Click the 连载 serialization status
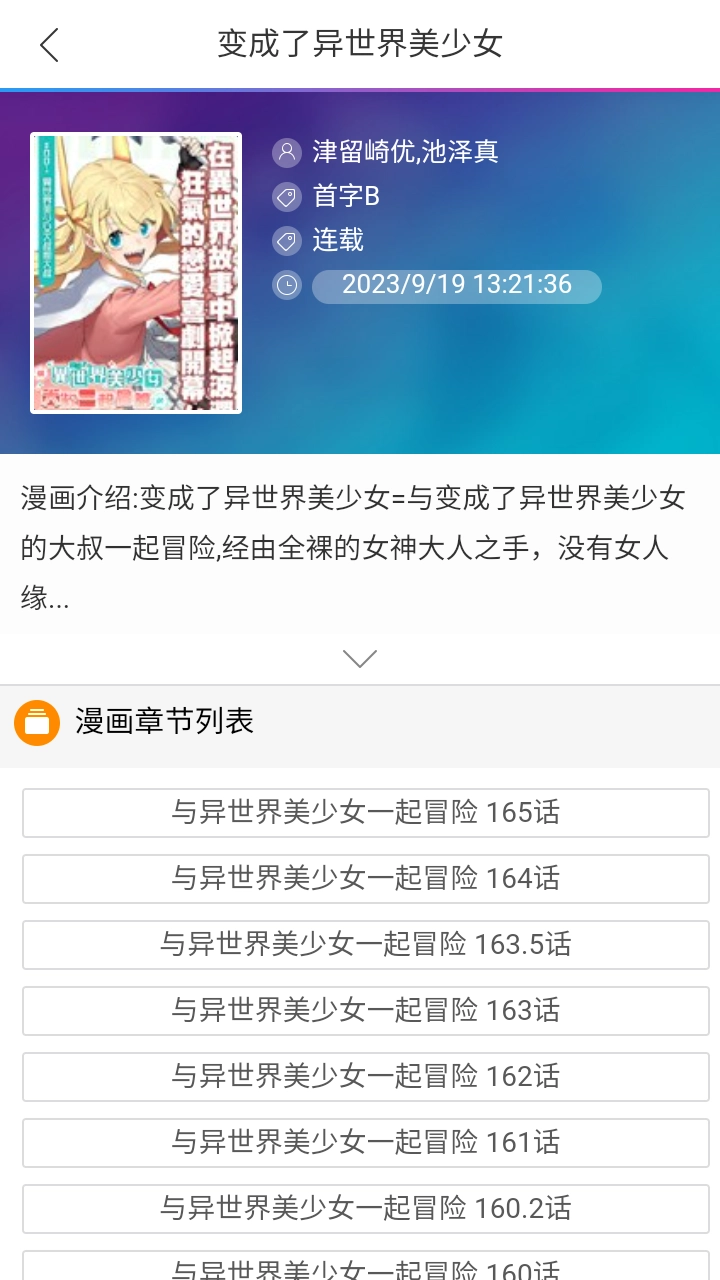The height and width of the screenshot is (1280, 720). point(340,241)
